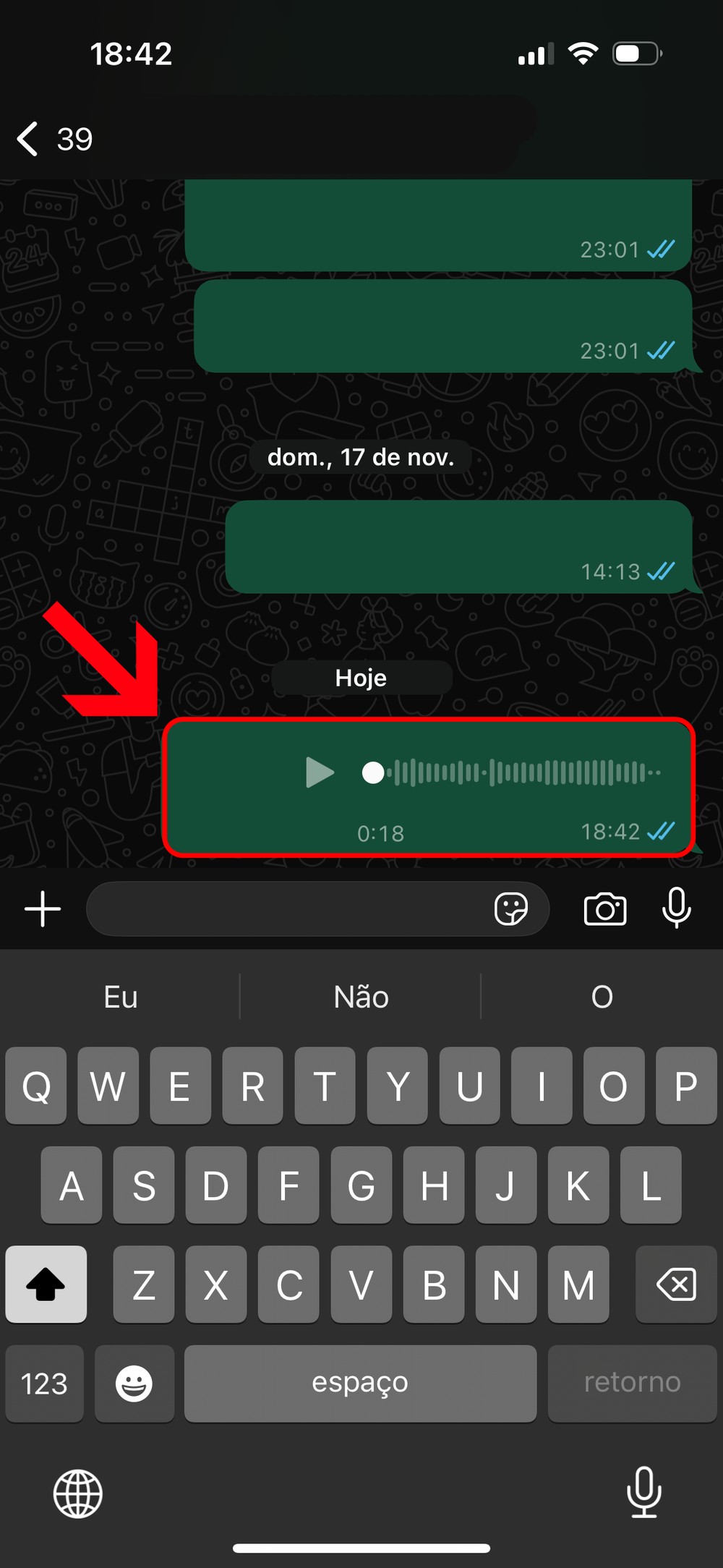723x1568 pixels.
Task: Open the camera from the chat bar
Action: [x=605, y=909]
